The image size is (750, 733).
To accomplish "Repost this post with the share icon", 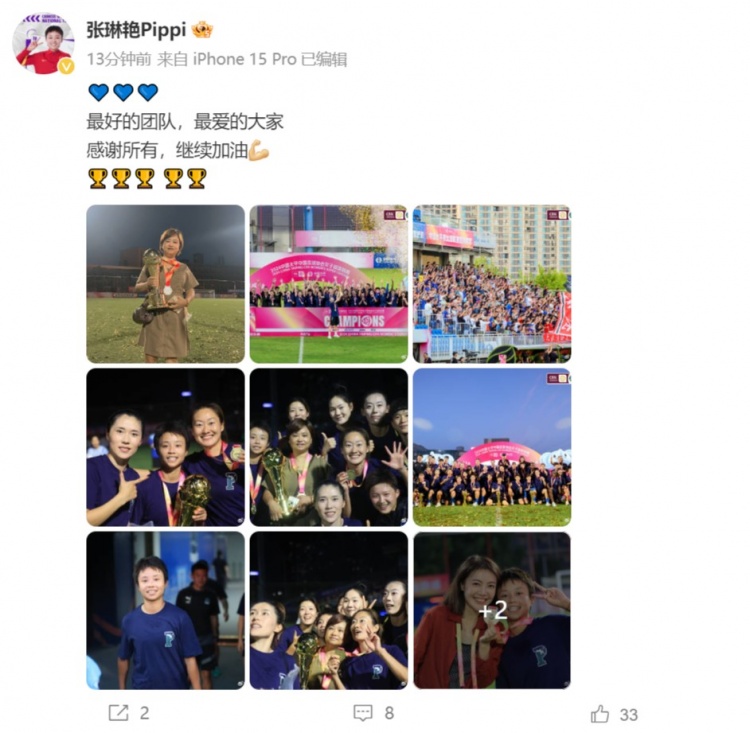I will coord(118,712).
